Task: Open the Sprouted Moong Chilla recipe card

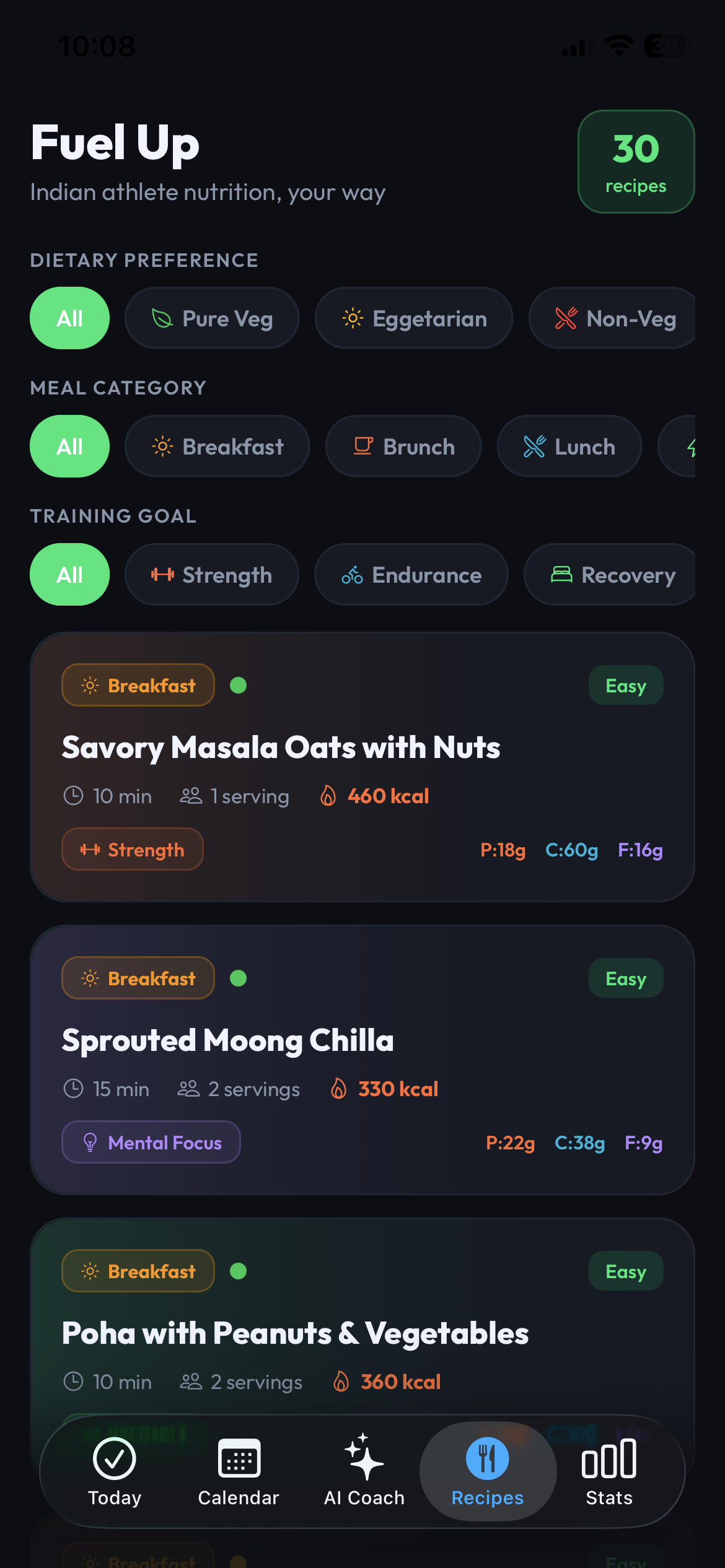Action: (228, 1040)
